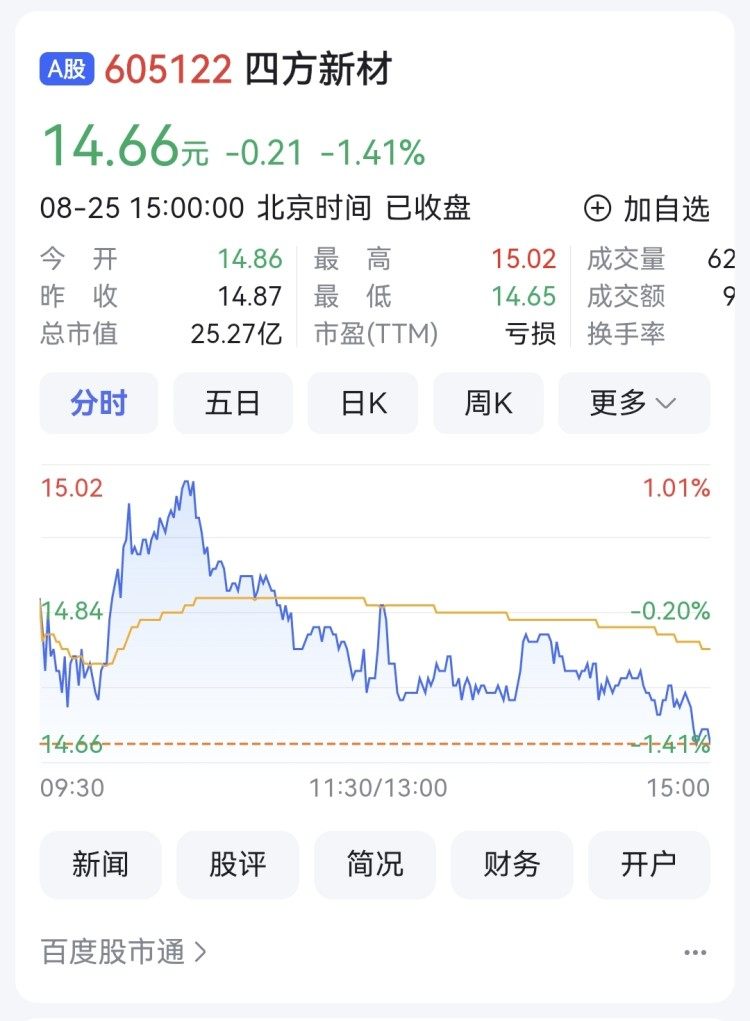
Task: Click the 开户 account opening entry
Action: pos(650,865)
